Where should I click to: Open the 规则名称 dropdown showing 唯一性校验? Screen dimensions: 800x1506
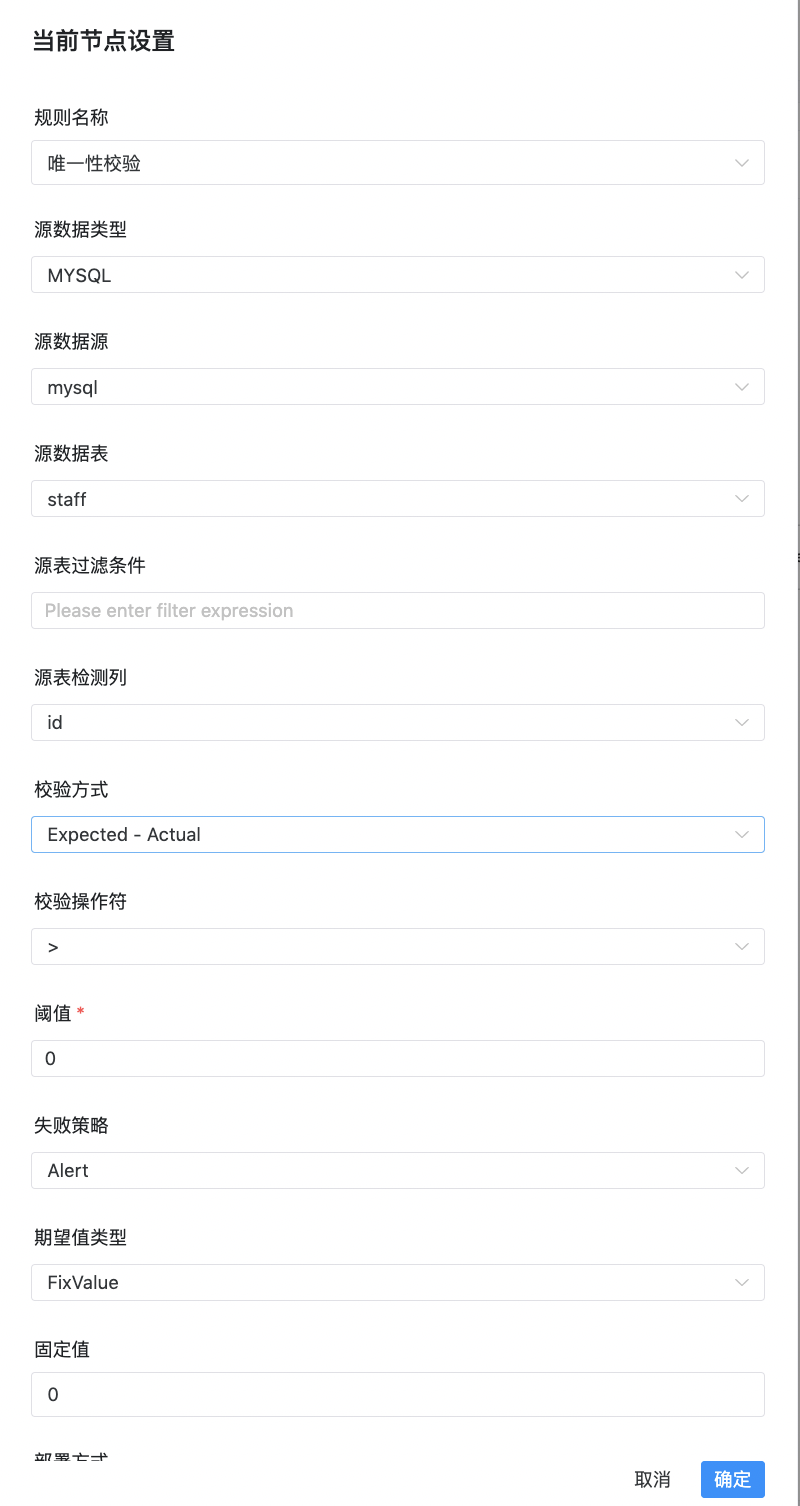click(x=398, y=162)
